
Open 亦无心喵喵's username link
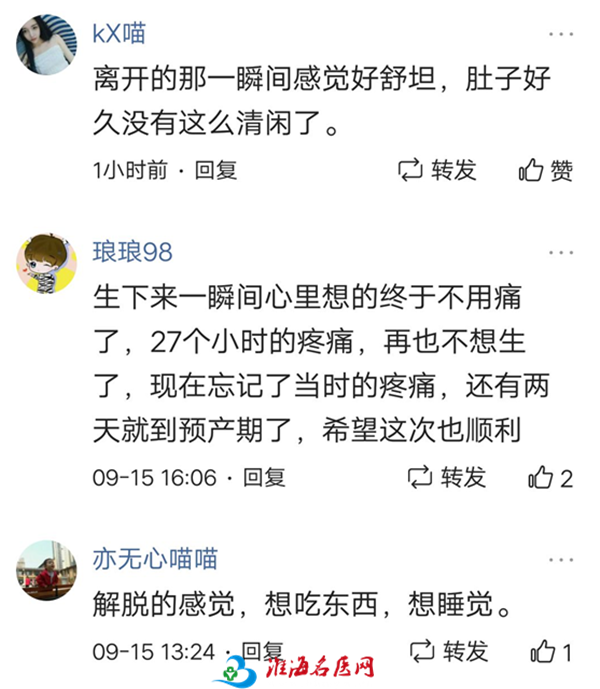pyautogui.click(x=154, y=558)
